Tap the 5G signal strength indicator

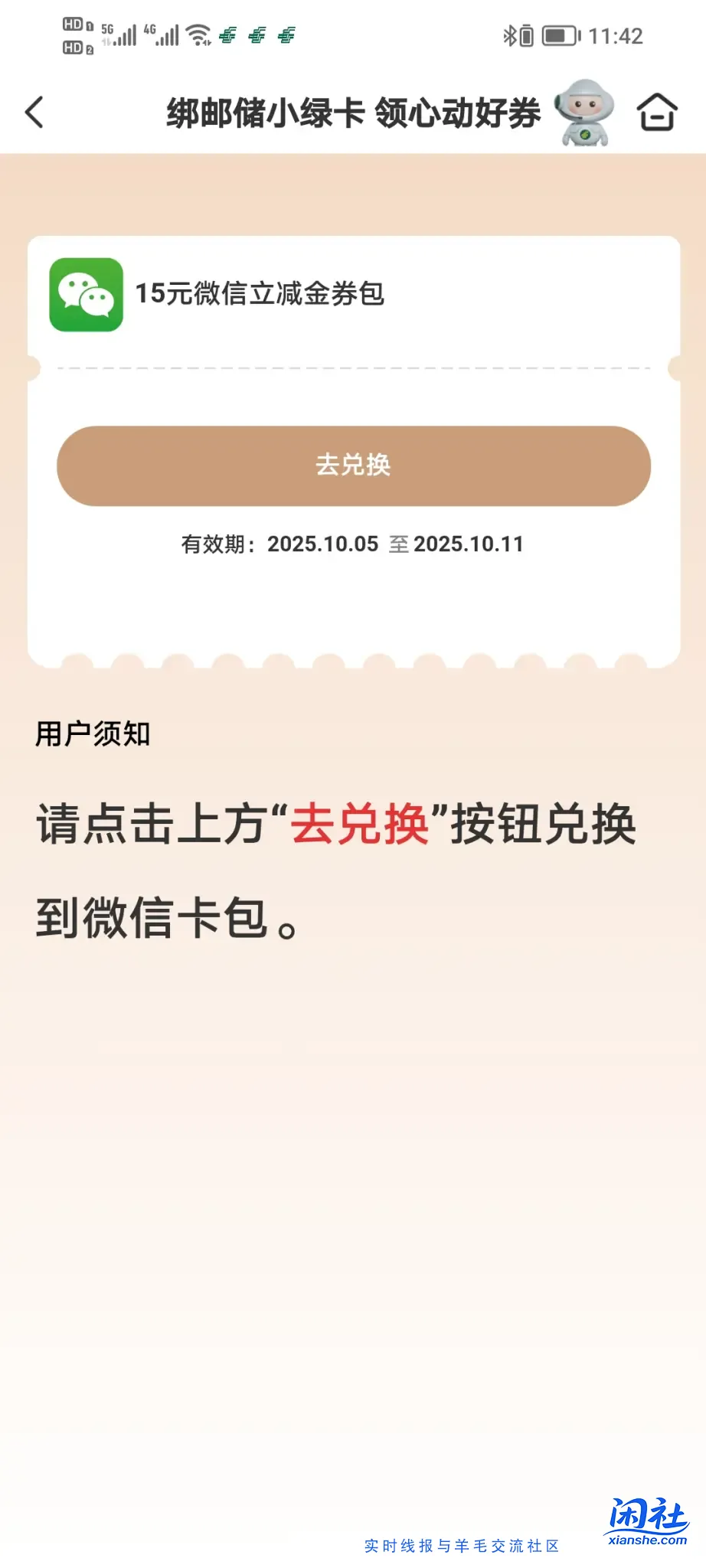(x=121, y=34)
